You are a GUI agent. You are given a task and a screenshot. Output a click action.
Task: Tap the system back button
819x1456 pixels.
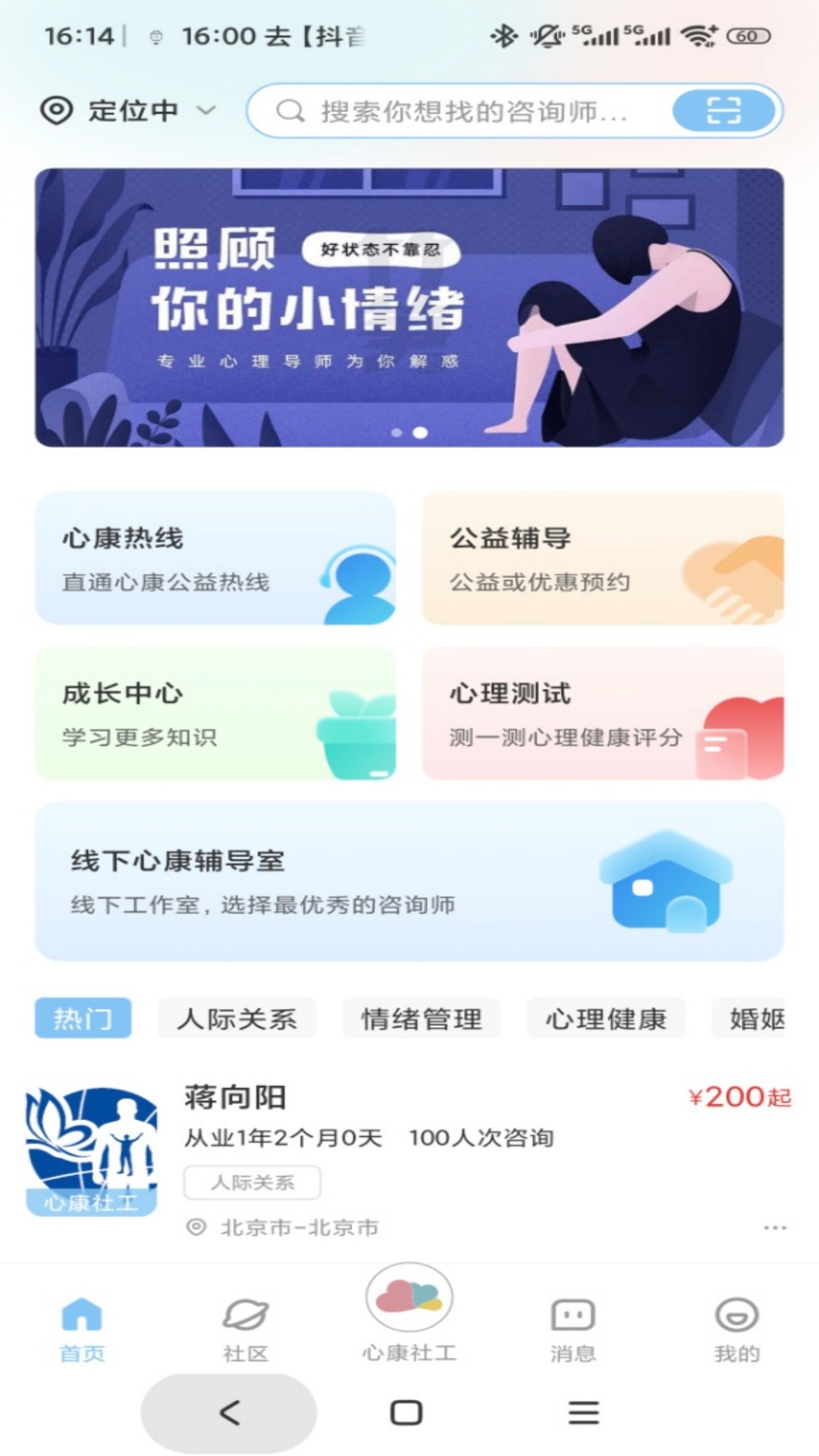click(229, 1412)
